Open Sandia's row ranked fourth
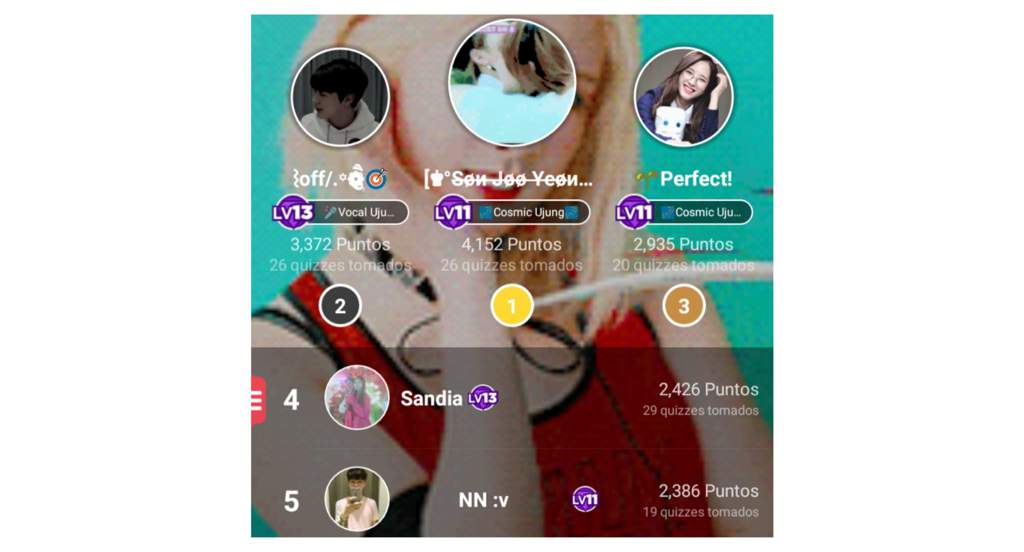The height and width of the screenshot is (552, 1024). [x=512, y=399]
